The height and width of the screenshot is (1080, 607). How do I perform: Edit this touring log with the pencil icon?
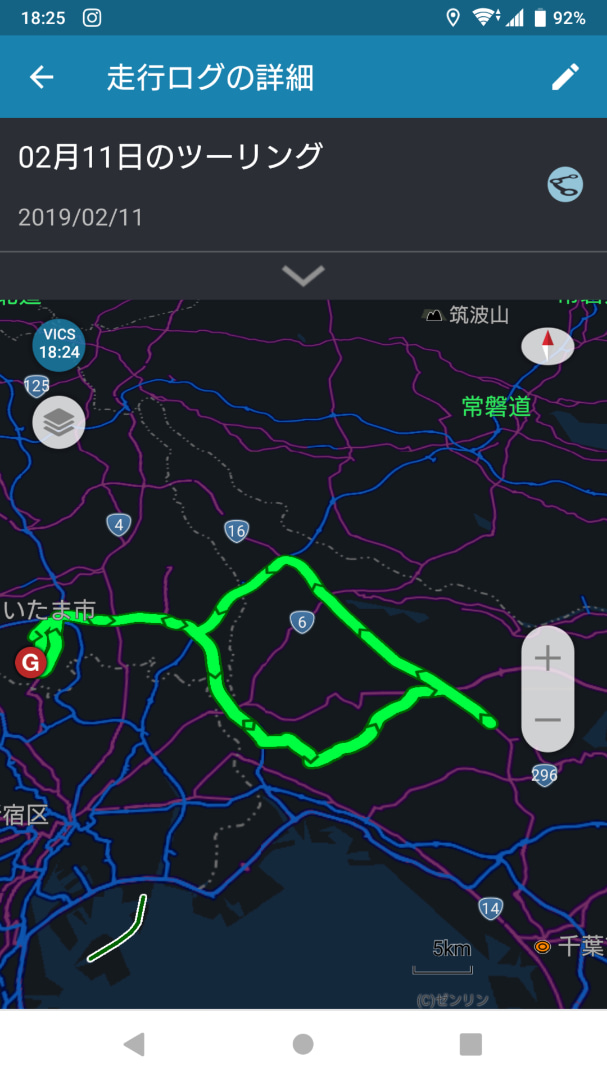pyautogui.click(x=565, y=77)
